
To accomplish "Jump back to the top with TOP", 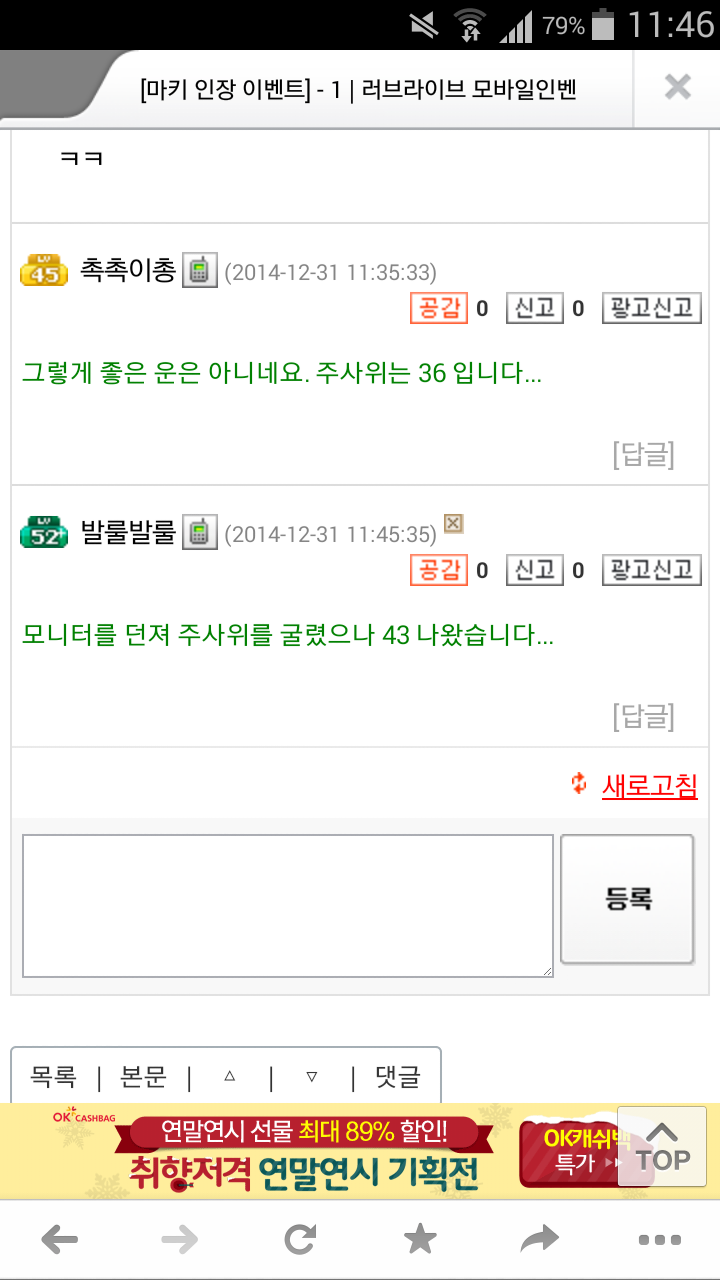I will click(x=662, y=1146).
